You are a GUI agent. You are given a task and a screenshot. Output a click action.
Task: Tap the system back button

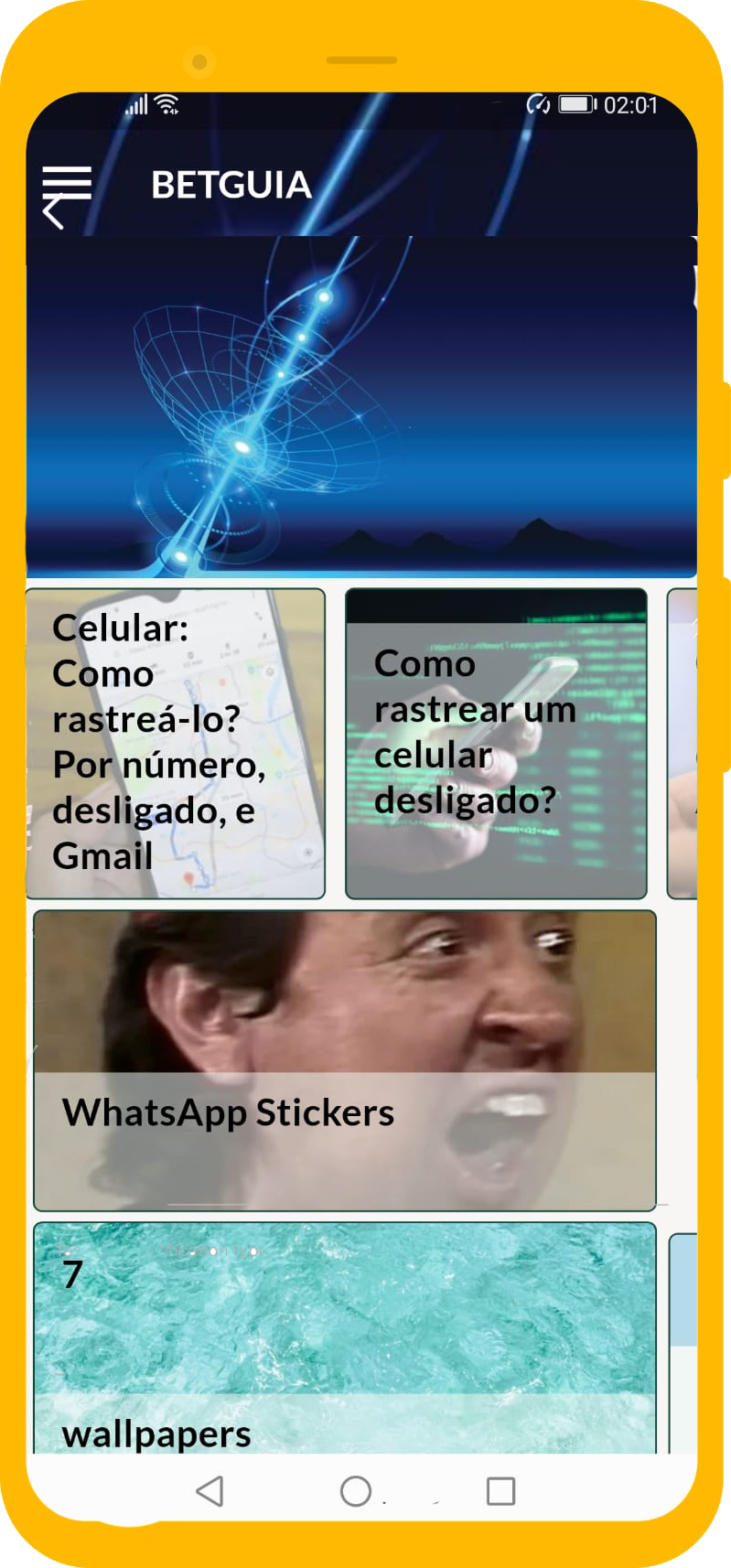210,1491
